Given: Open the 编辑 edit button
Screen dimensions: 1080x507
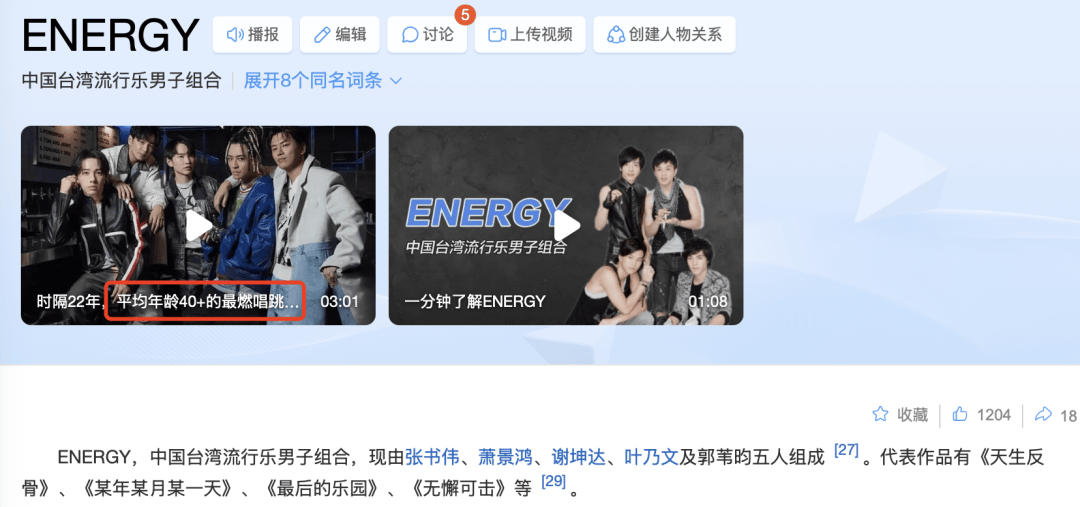Looking at the screenshot, I should click(339, 35).
